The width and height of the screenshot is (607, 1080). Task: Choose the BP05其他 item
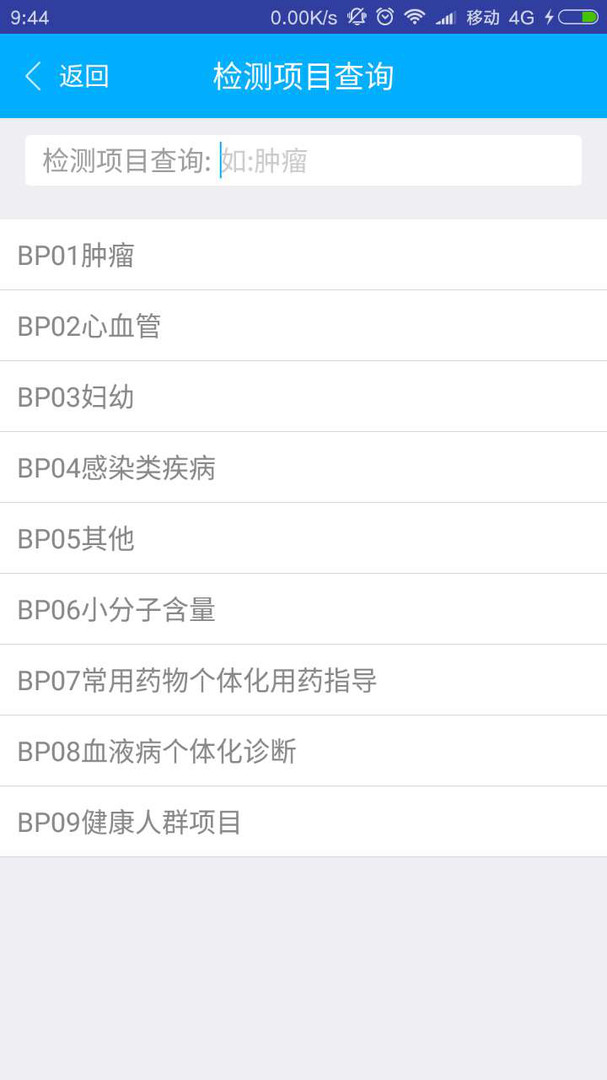pyautogui.click(x=303, y=539)
